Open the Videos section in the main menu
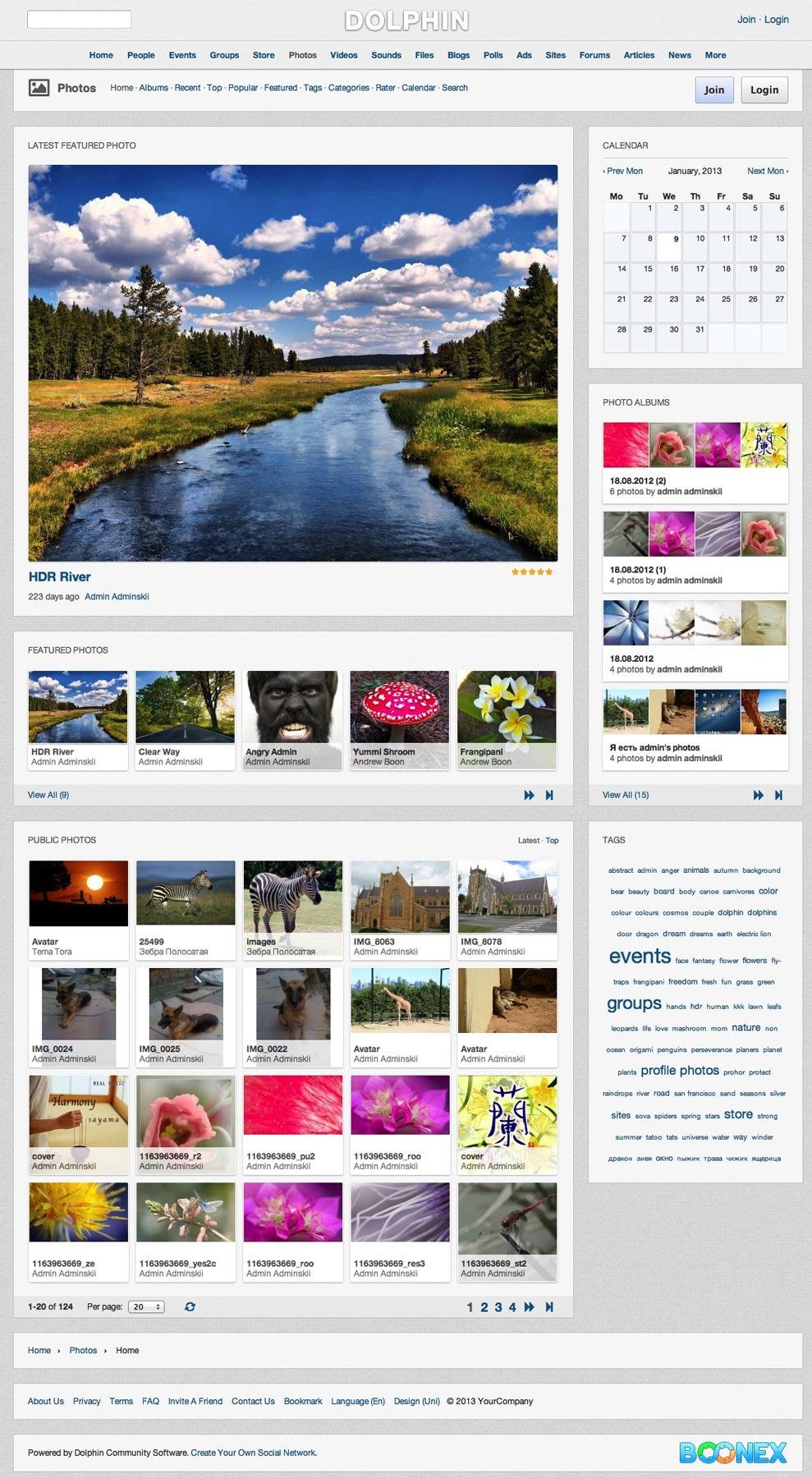This screenshot has width=812, height=1478. [x=343, y=55]
